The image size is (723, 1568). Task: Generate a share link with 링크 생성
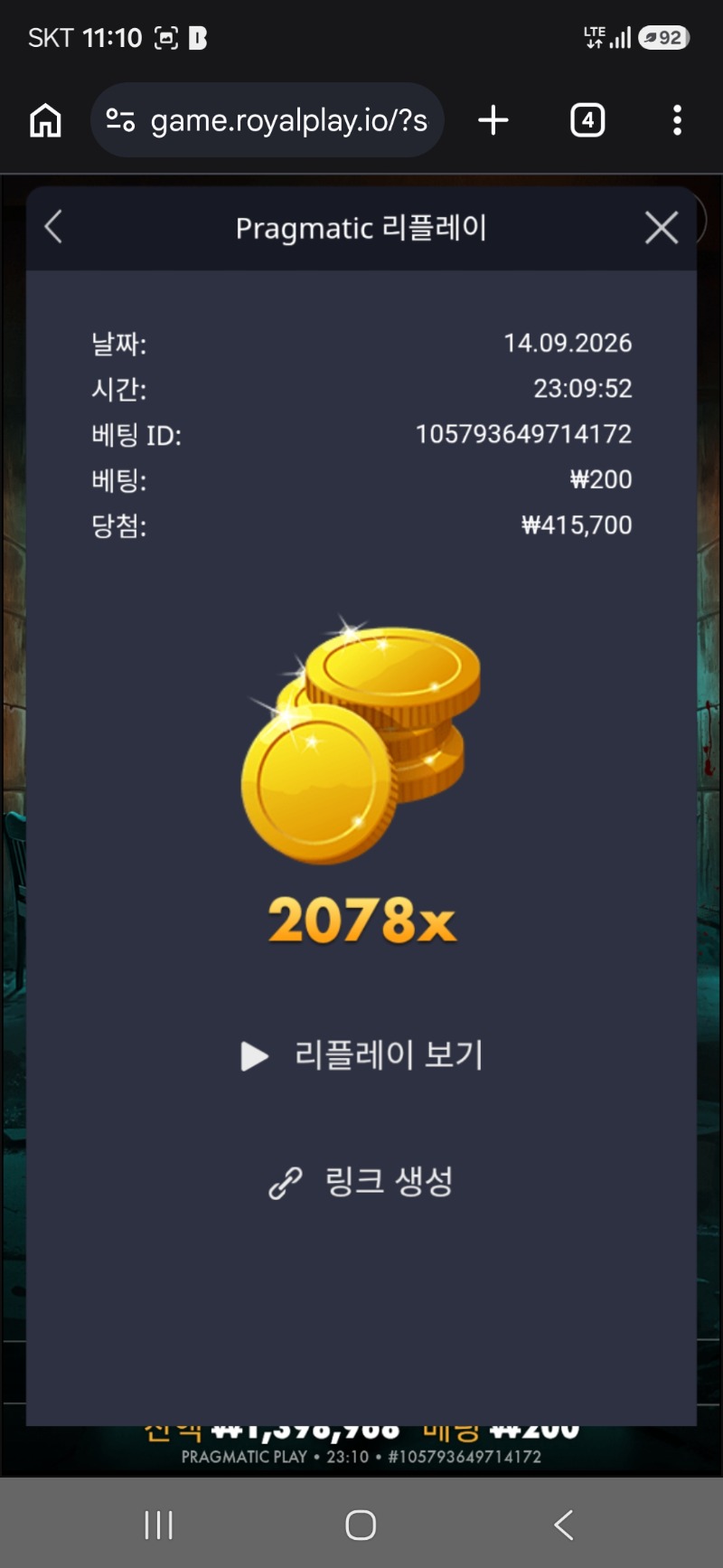[x=361, y=1182]
